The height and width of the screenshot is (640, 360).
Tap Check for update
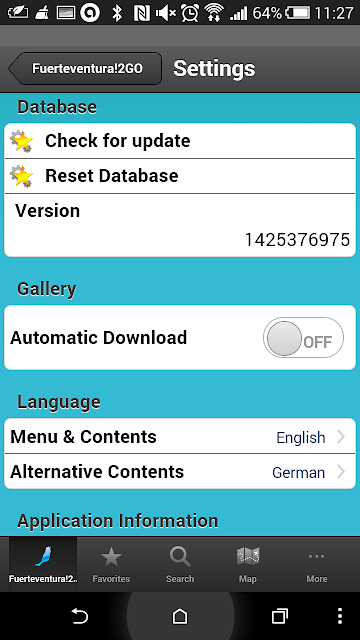click(180, 141)
